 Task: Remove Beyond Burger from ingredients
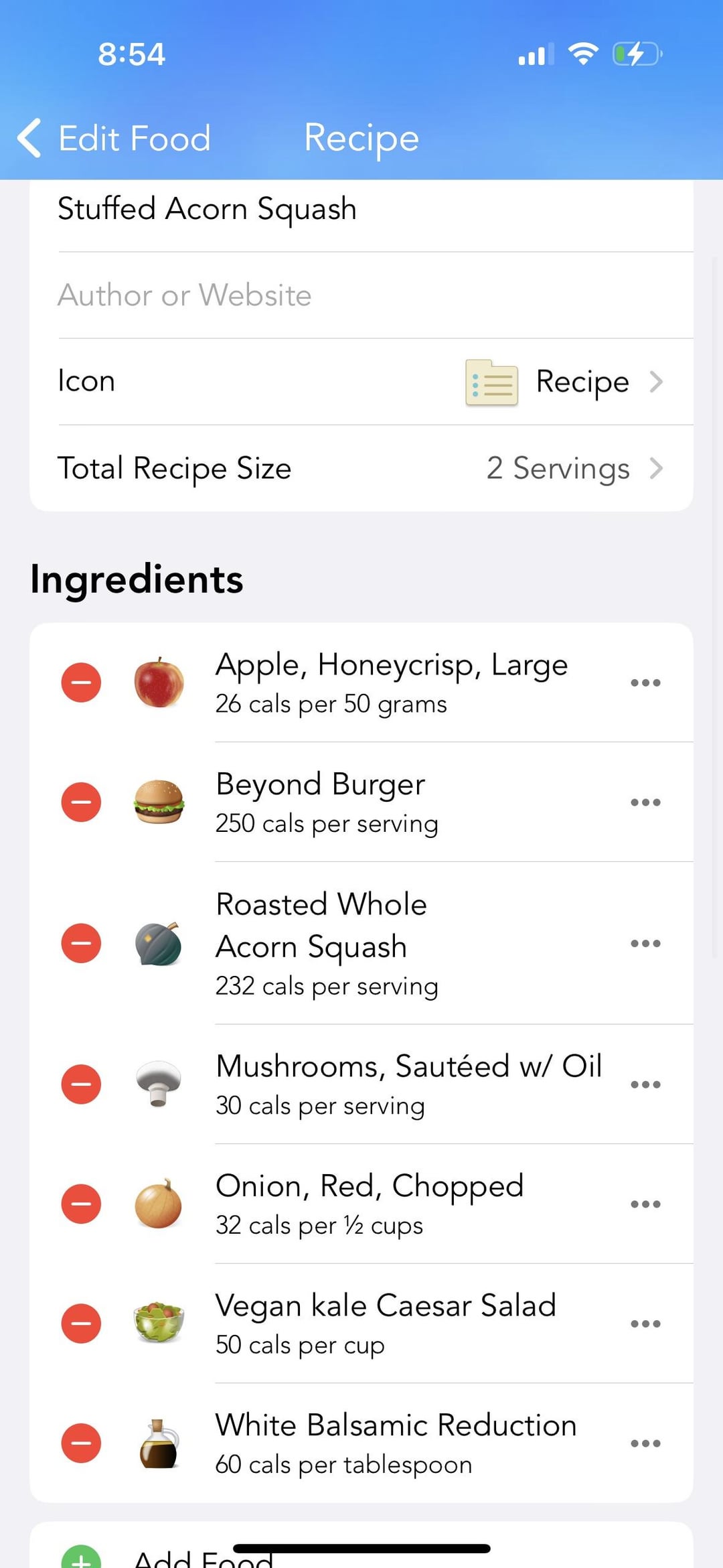[x=81, y=802]
